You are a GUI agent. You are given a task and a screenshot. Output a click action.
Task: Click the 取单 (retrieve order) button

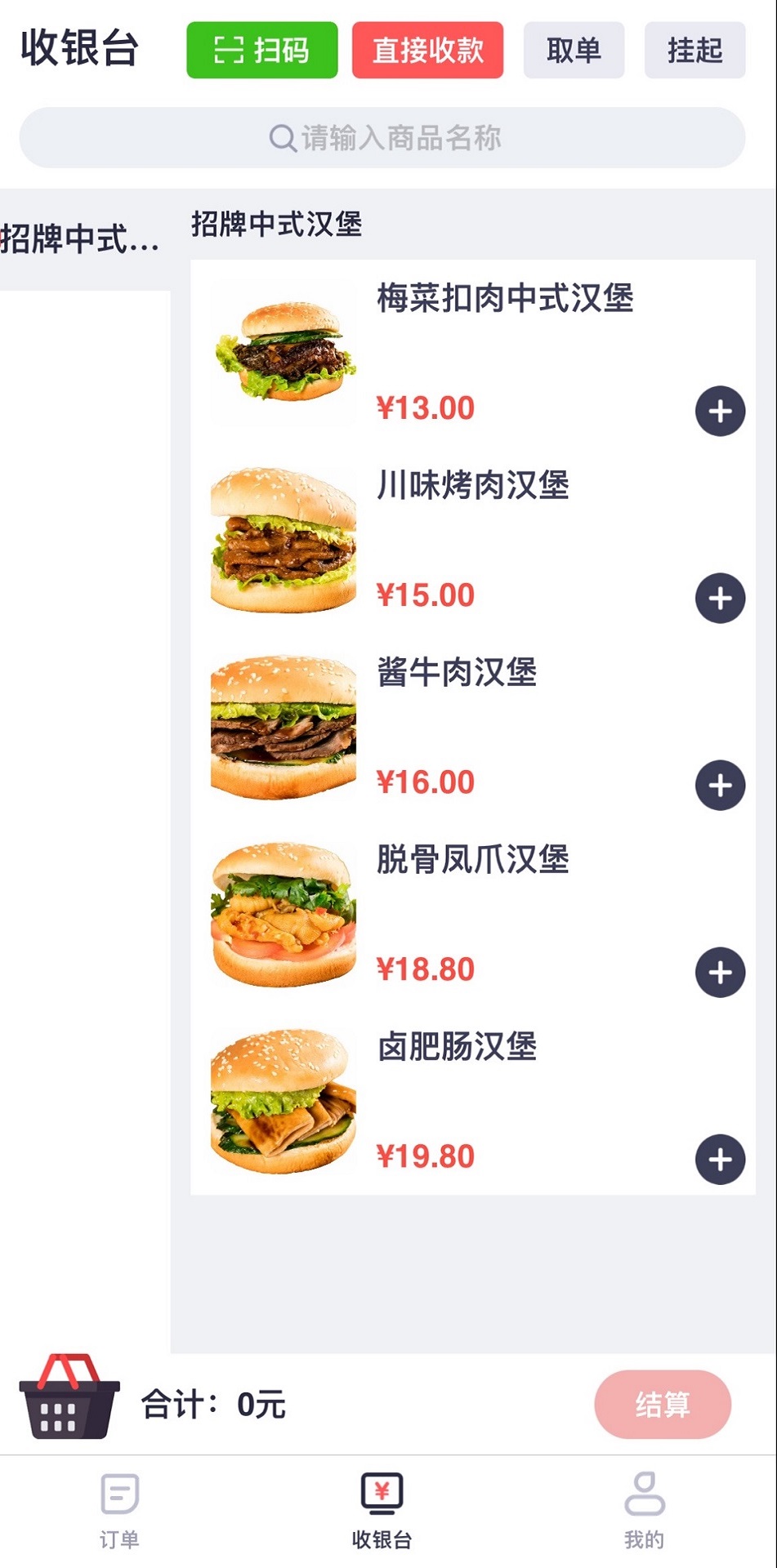[x=574, y=50]
